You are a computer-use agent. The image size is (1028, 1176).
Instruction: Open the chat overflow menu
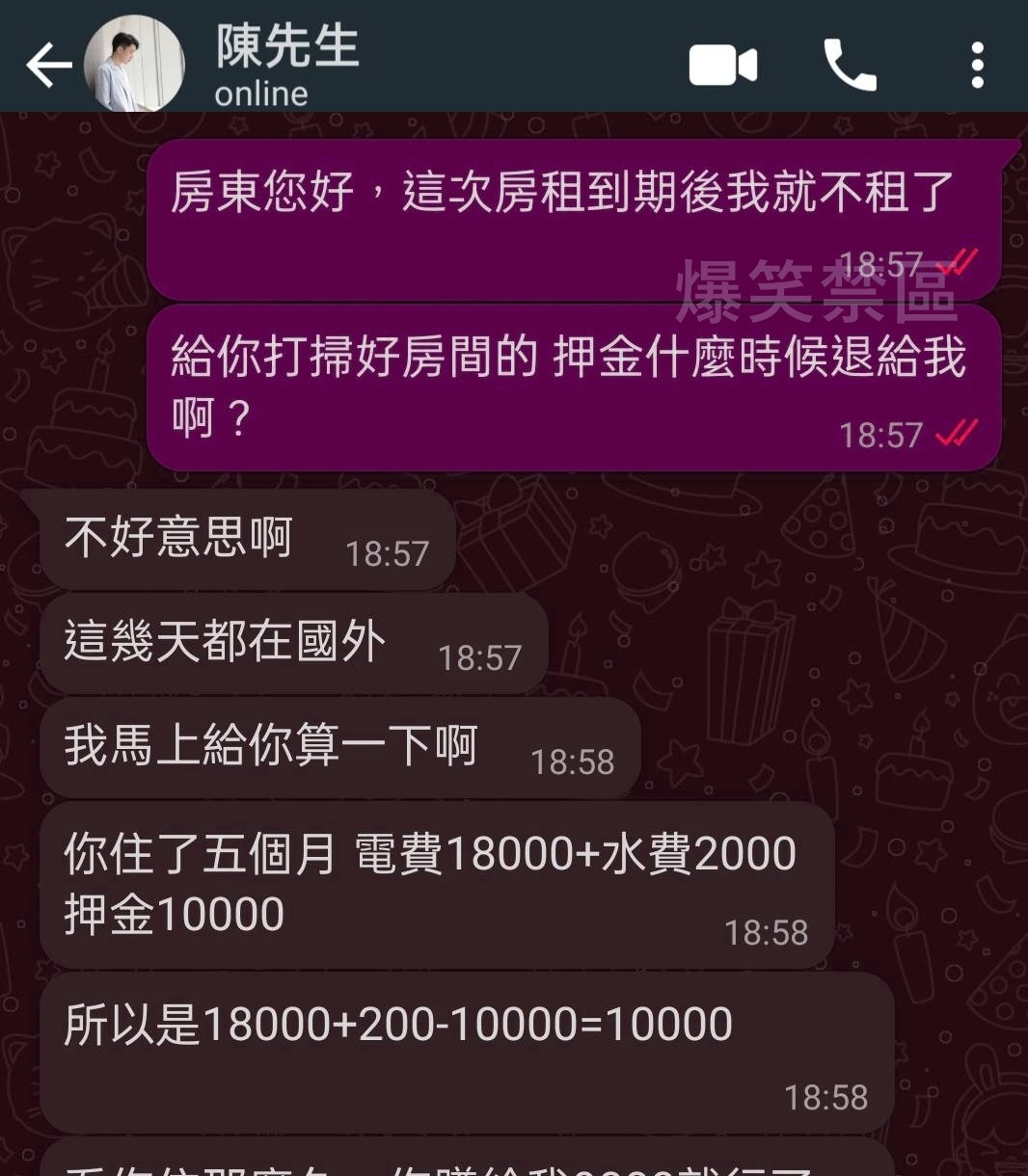coord(977,66)
